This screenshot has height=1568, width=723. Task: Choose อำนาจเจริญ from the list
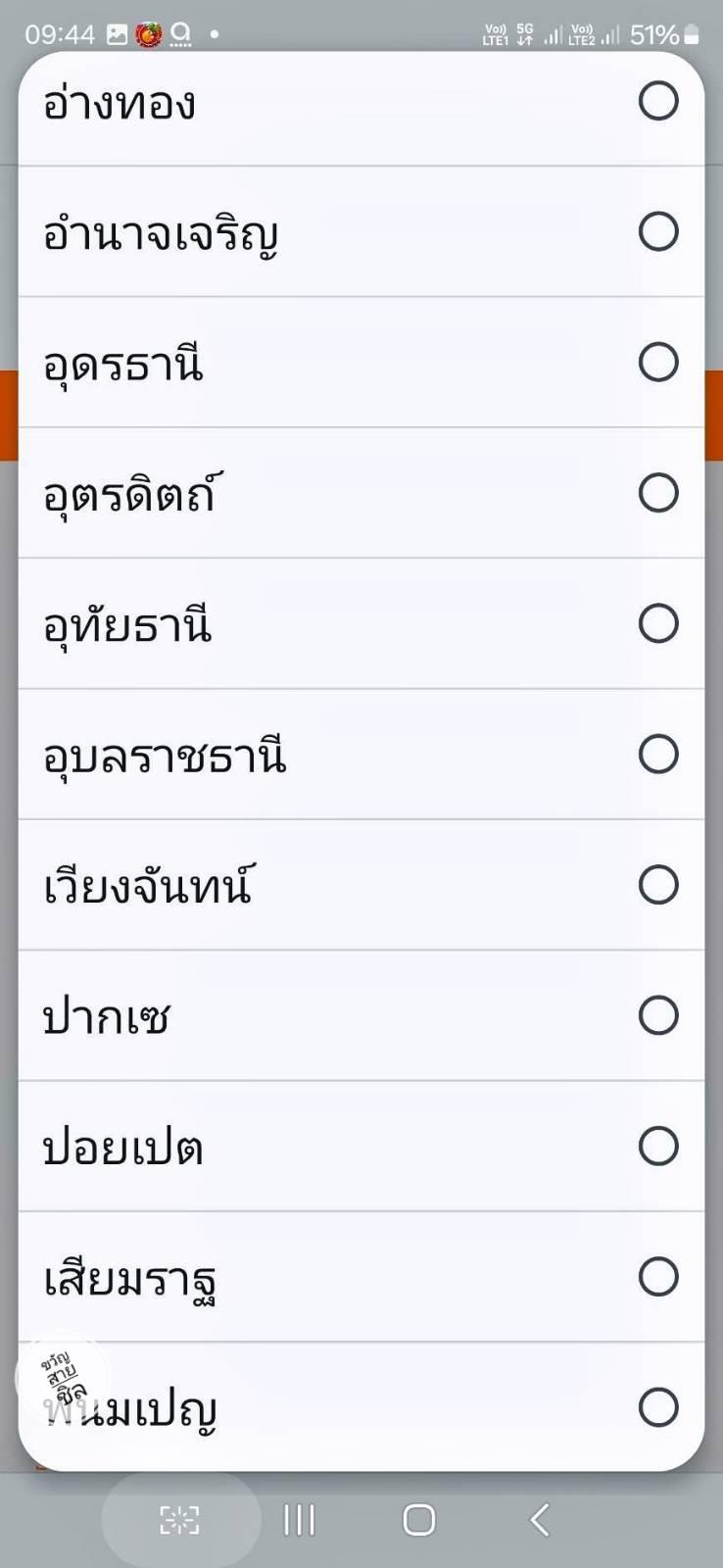click(x=361, y=232)
